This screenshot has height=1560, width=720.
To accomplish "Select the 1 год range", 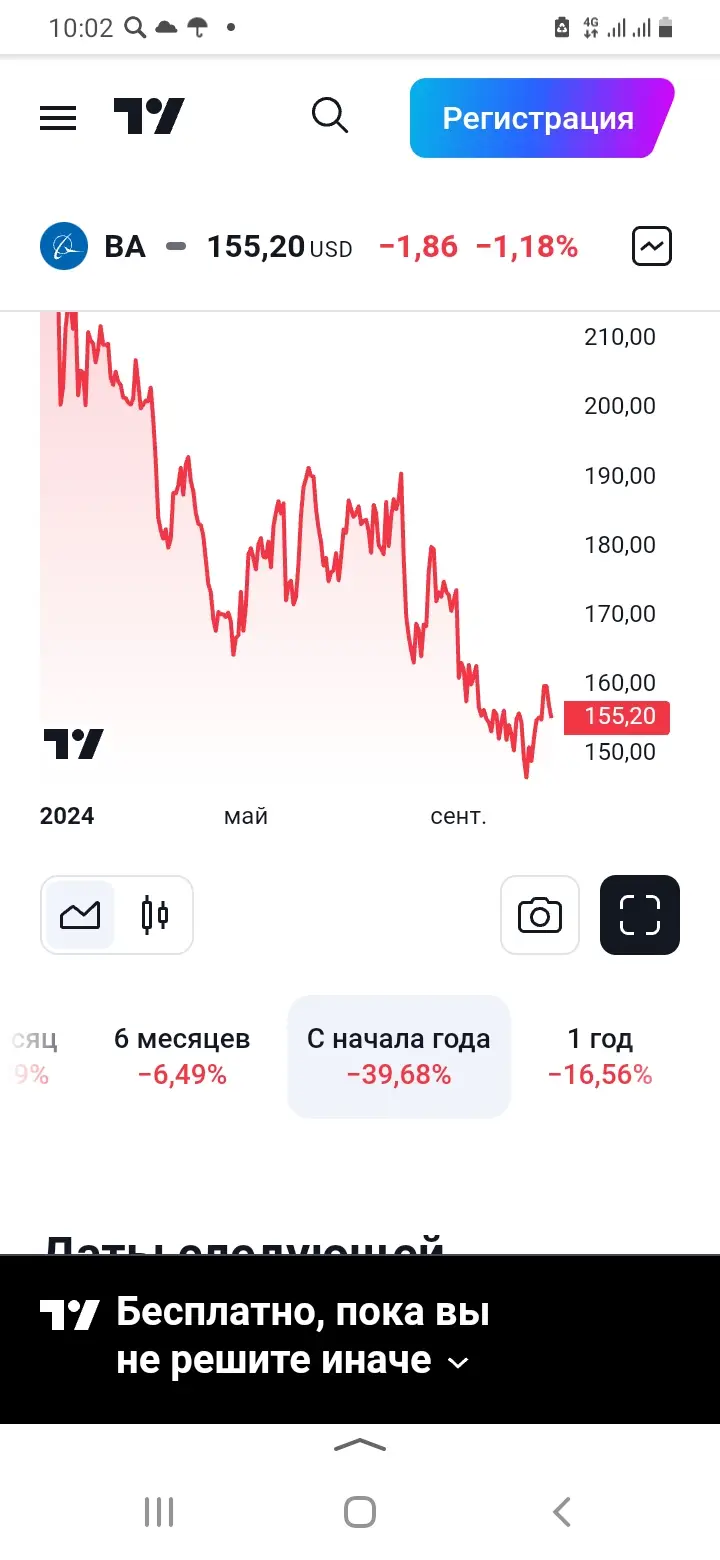I will pyautogui.click(x=600, y=1056).
